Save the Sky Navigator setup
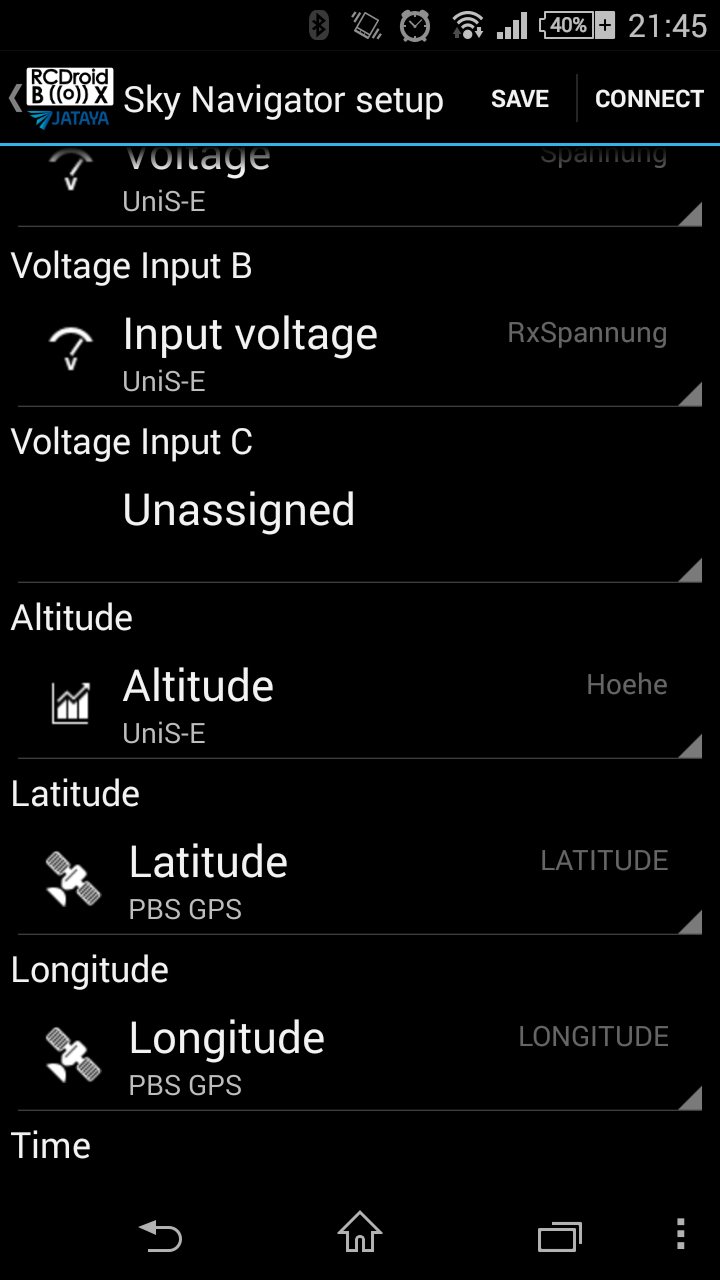Image resolution: width=720 pixels, height=1280 pixels. tap(520, 99)
